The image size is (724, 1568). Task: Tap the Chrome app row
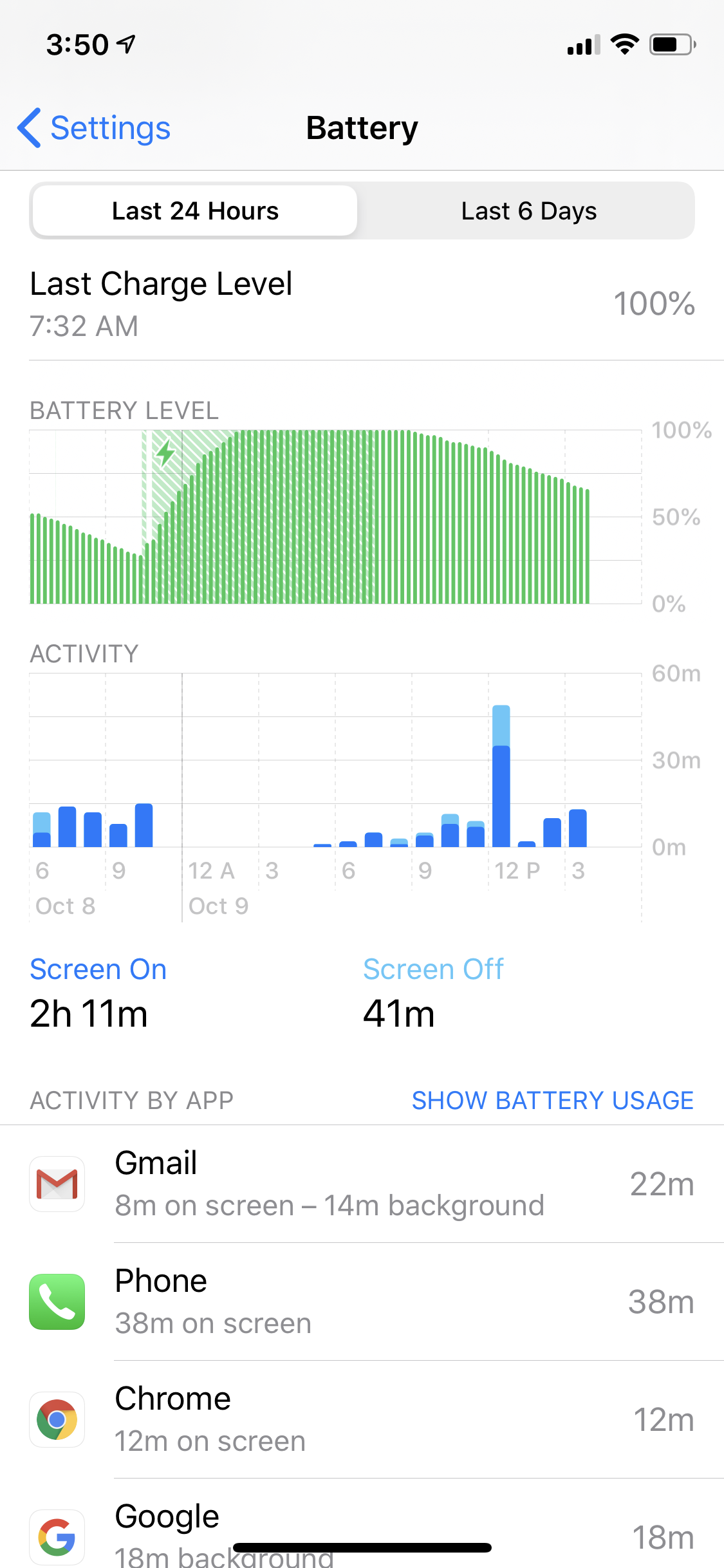362,1419
